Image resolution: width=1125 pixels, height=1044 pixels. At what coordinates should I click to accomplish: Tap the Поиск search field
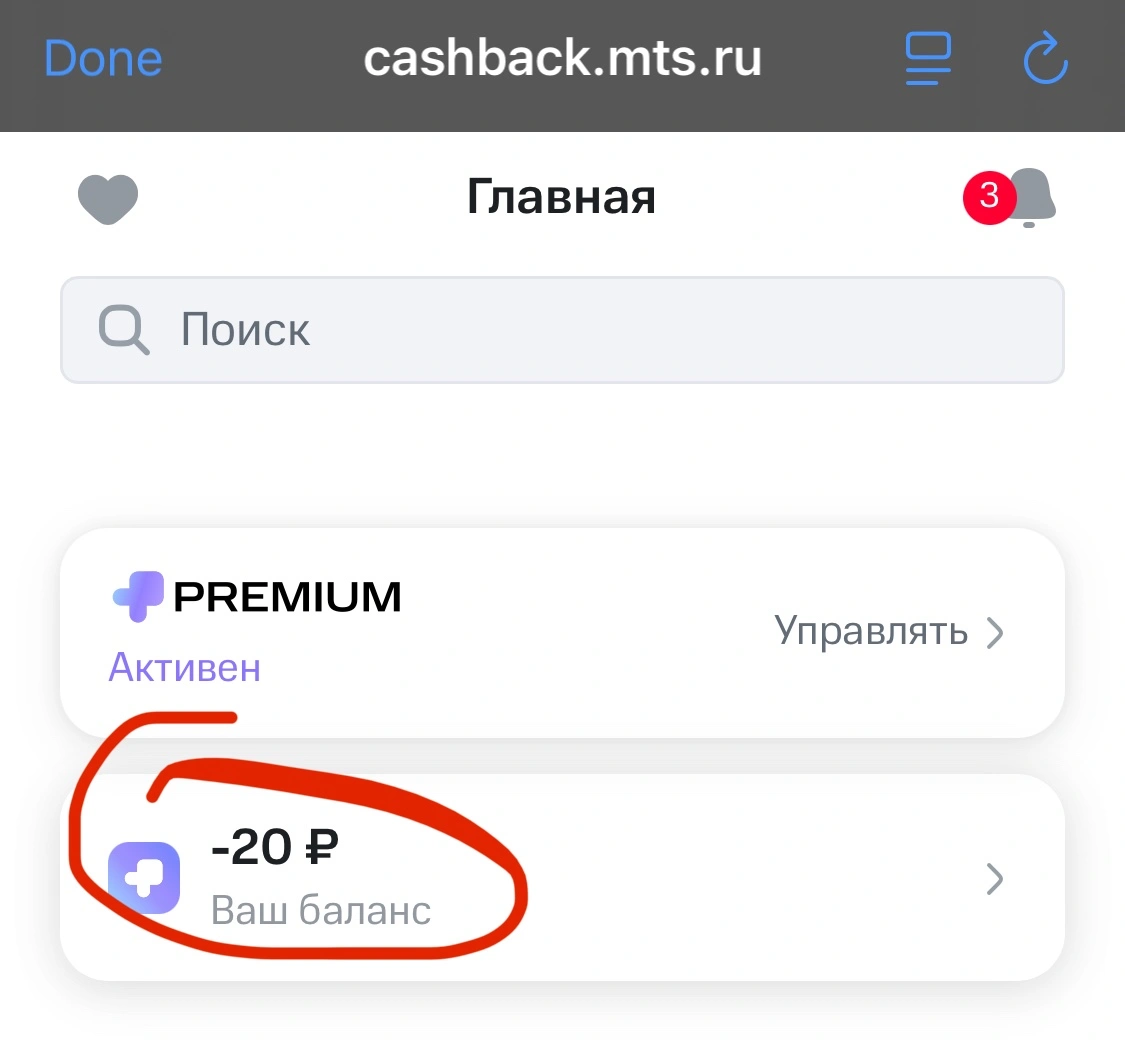[562, 330]
